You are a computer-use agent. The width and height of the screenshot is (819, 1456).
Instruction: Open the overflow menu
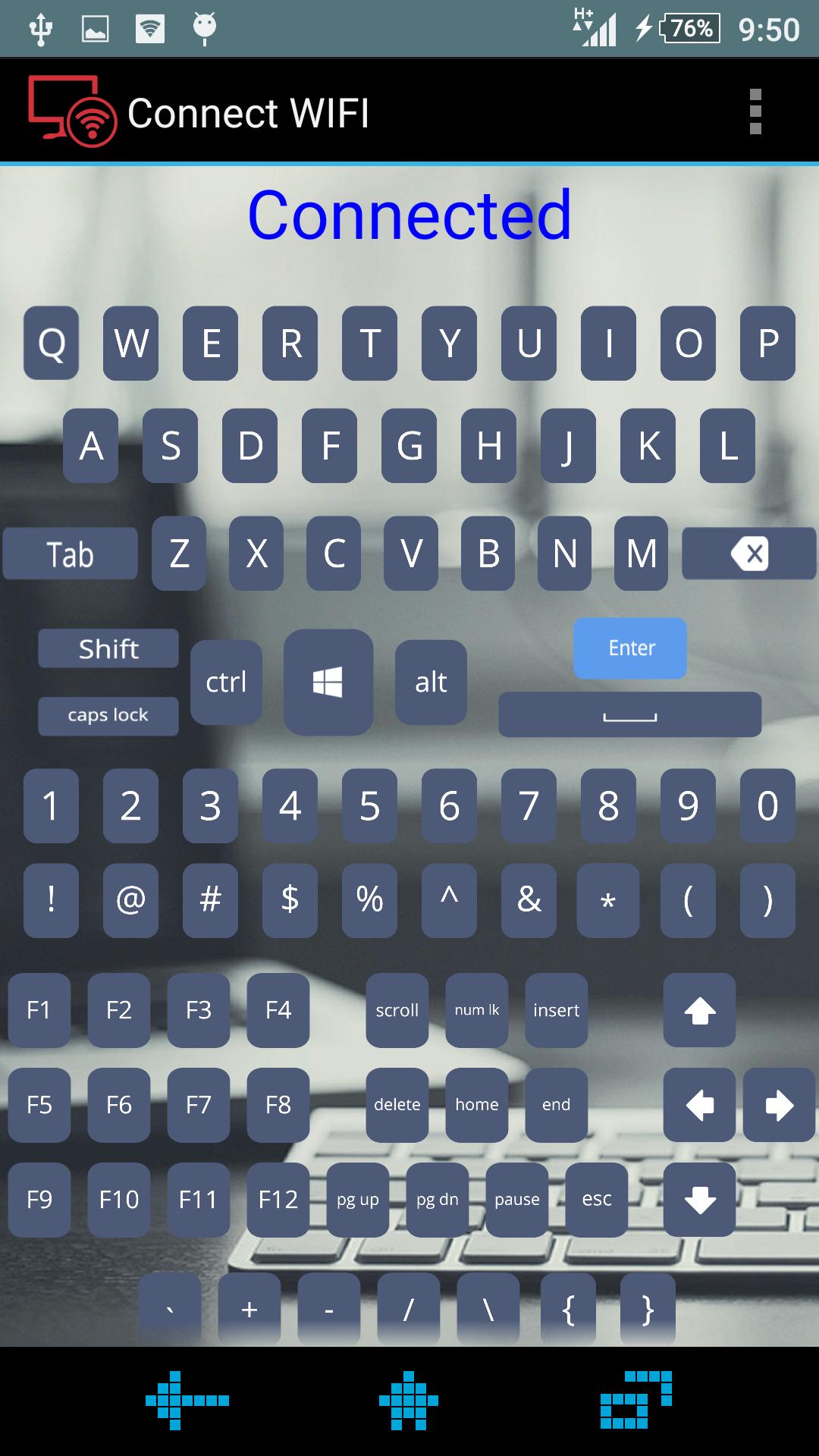(755, 112)
